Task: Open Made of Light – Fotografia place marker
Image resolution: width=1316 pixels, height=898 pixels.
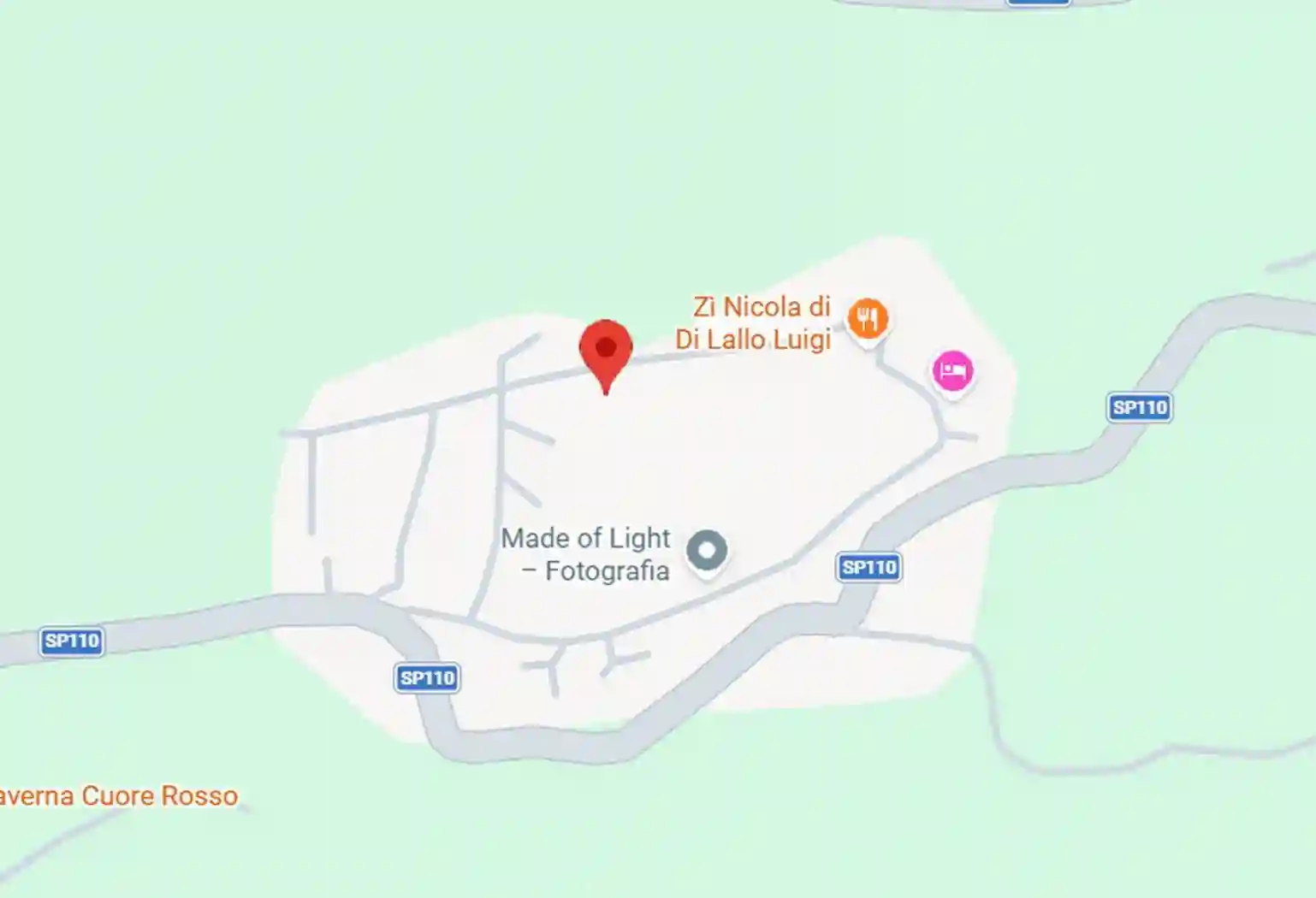Action: 707,550
